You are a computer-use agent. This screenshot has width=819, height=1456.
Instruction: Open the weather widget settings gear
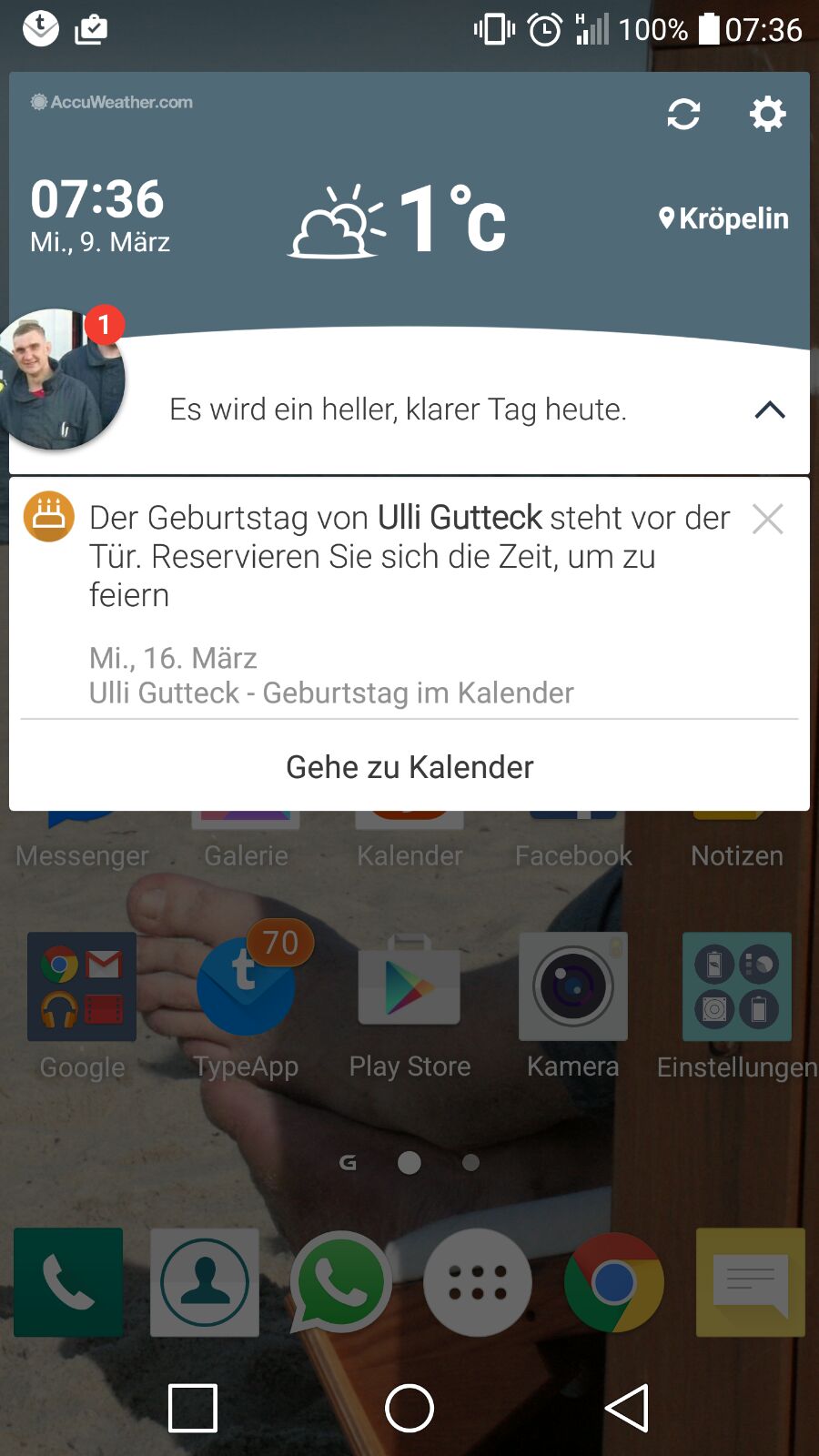click(x=767, y=115)
